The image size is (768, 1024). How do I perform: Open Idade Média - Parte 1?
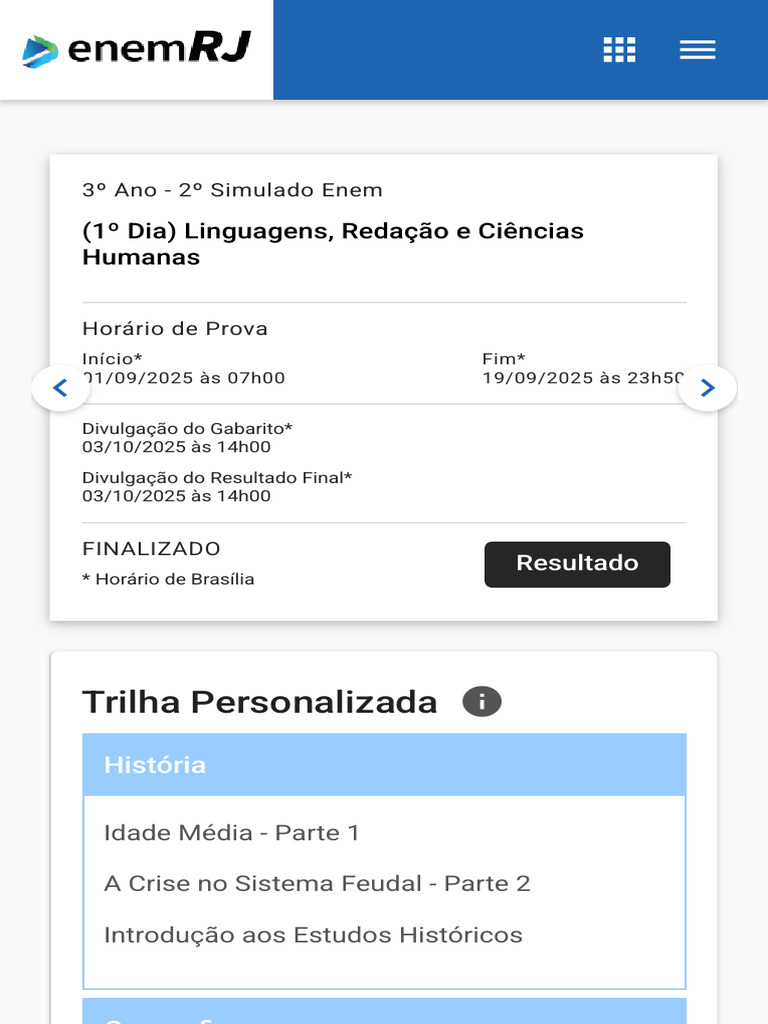pos(232,833)
